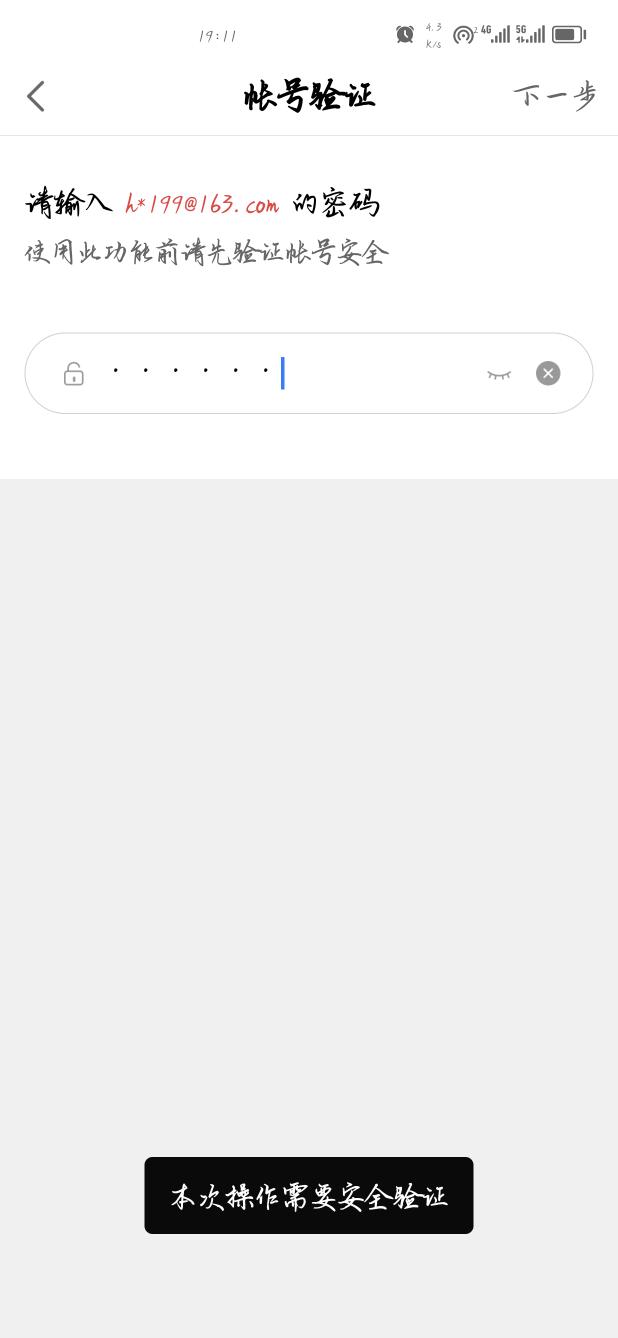Show password via the eye icon
This screenshot has height=1338, width=618.
point(499,374)
